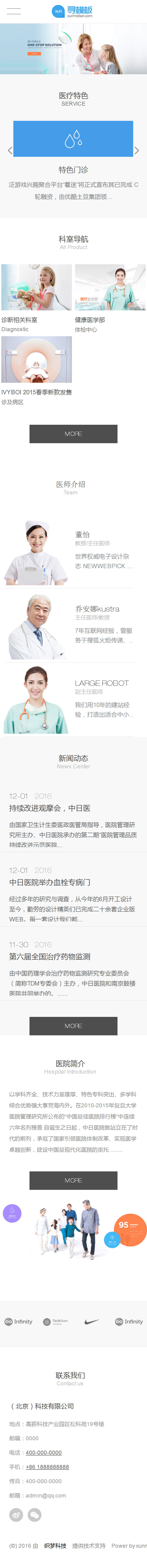
Task: Open the news 中日医院举办血栓专病门
Action: tap(50, 882)
